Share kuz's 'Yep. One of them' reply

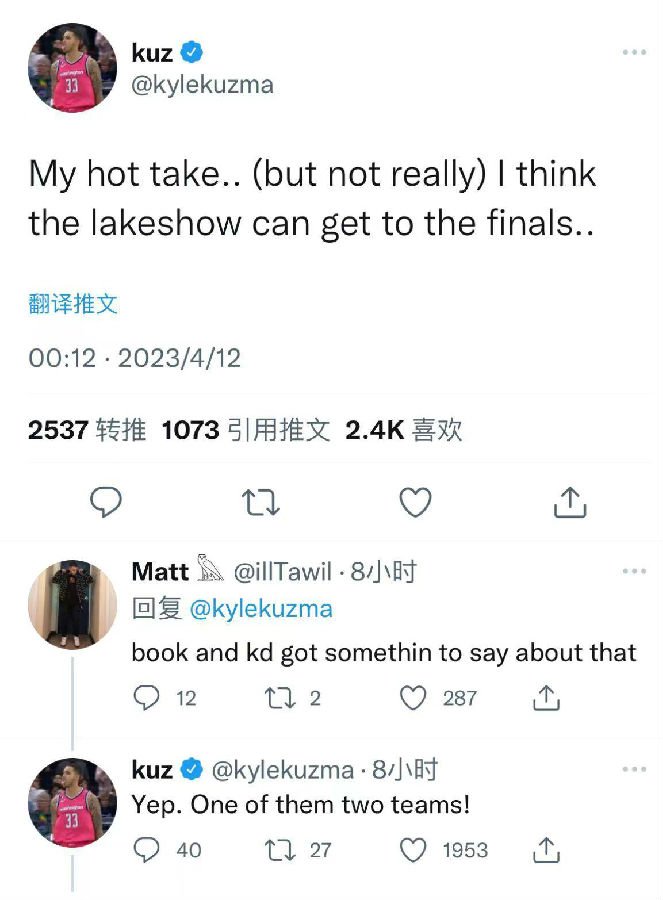tap(546, 850)
